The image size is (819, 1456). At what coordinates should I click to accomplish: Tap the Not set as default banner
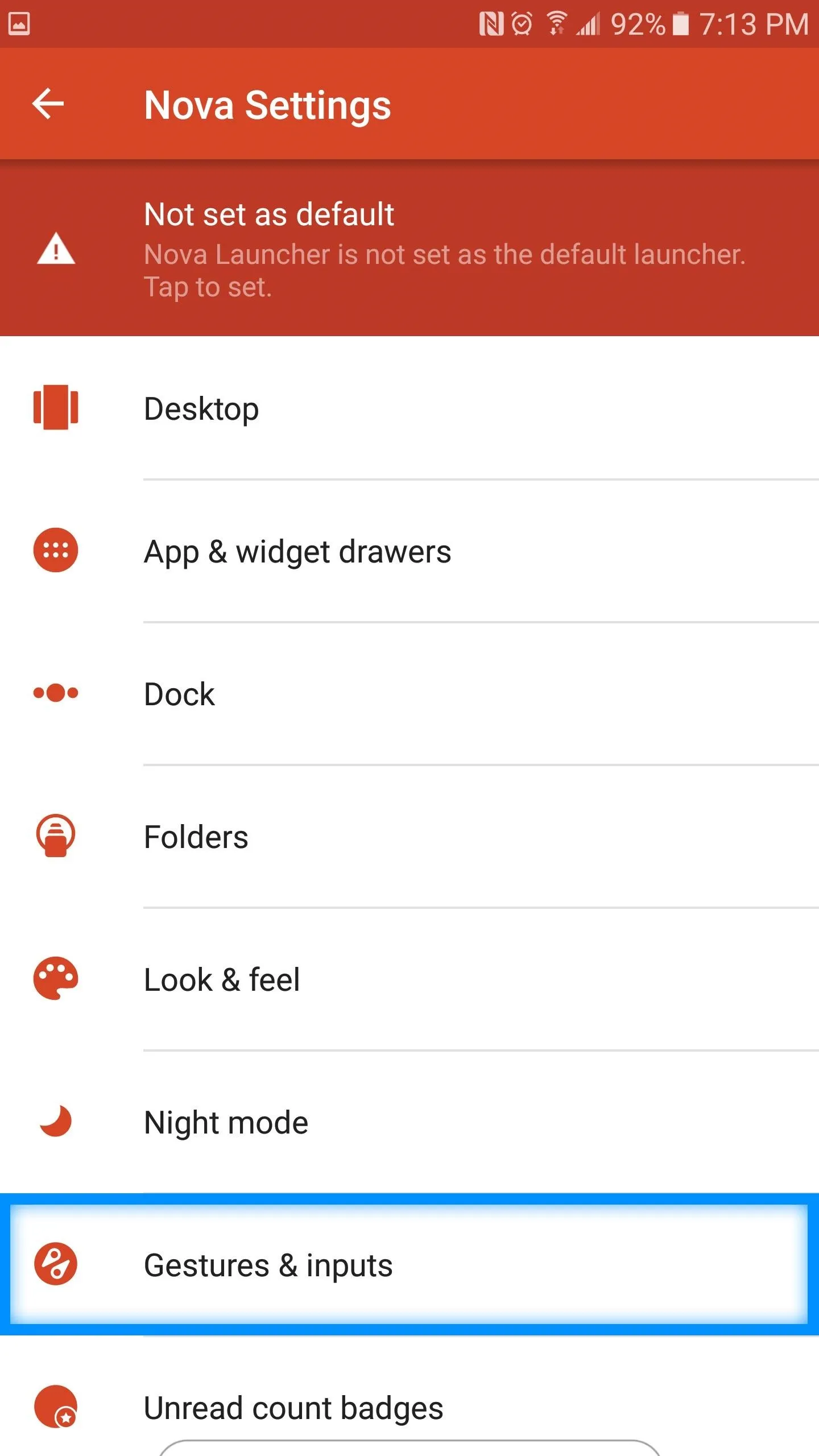pyautogui.click(x=409, y=249)
